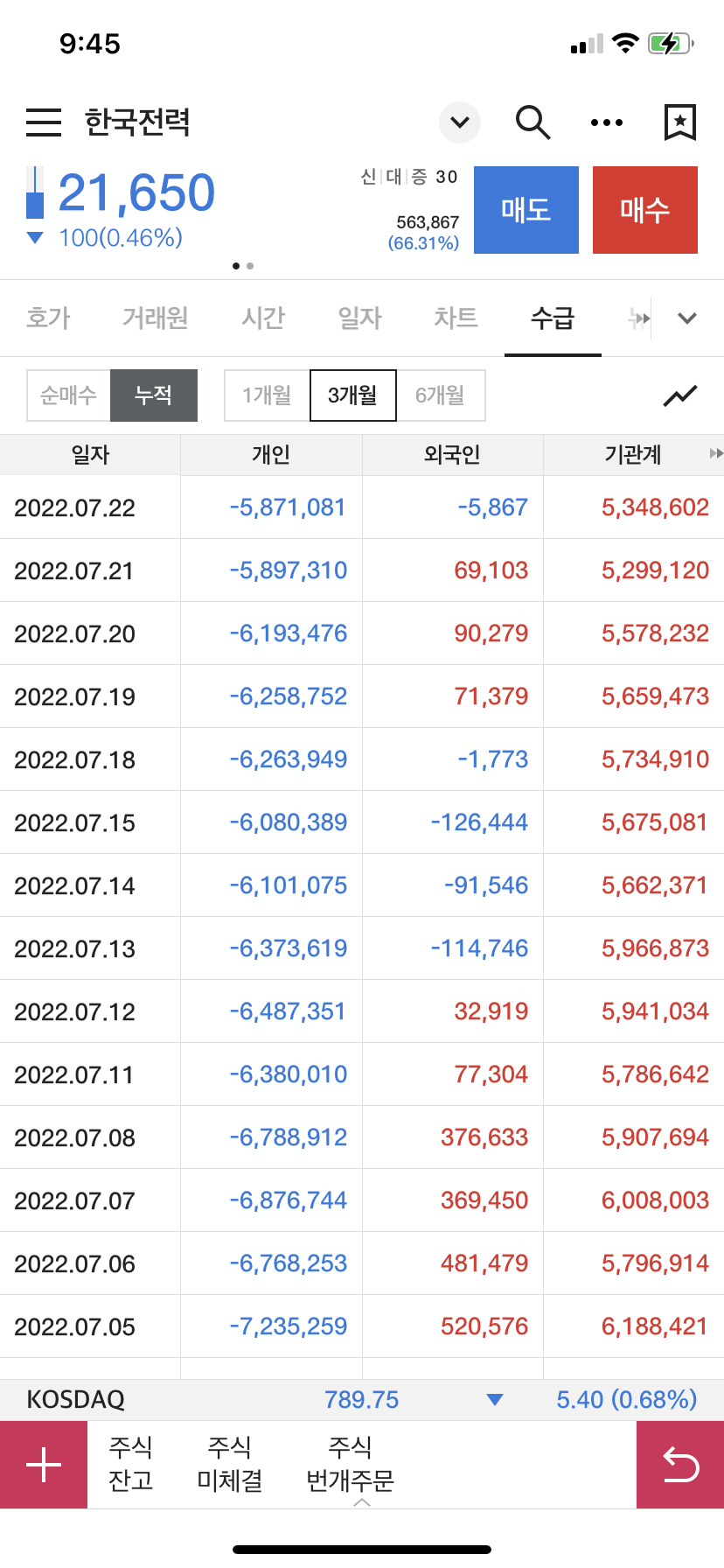Select the 3개월 period option

352,395
